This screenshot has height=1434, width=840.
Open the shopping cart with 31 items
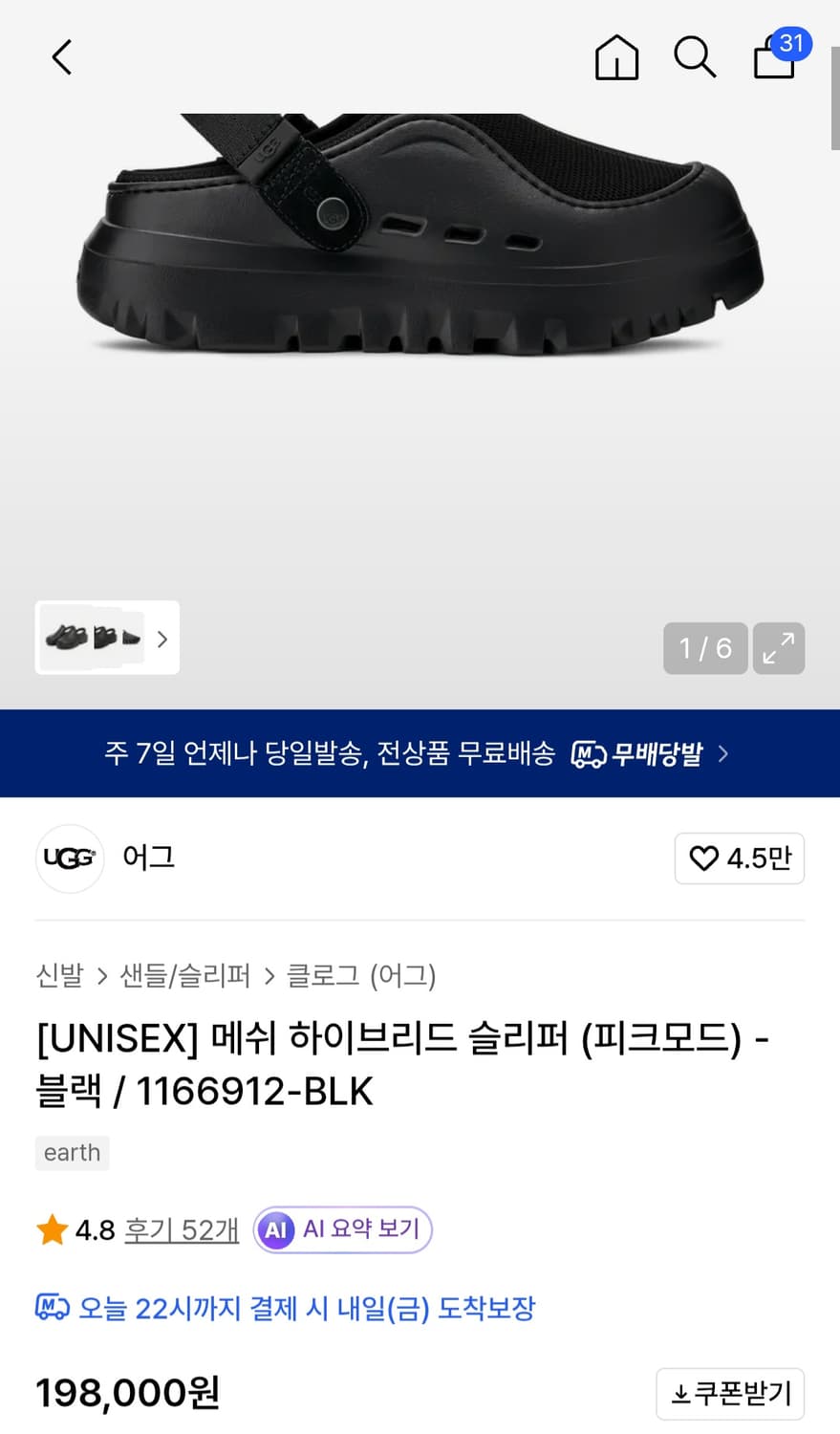pos(774,59)
